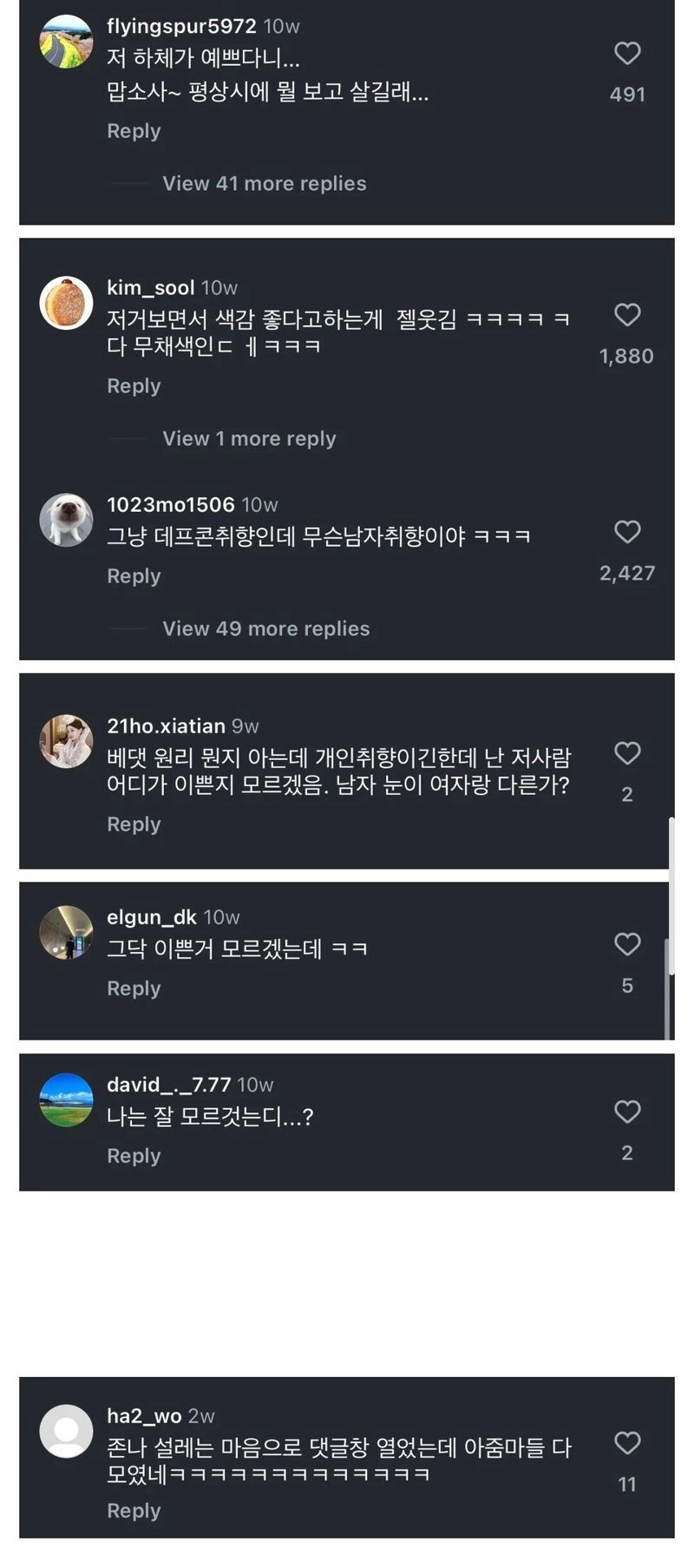Tap the heart icon on flyingspur5972's comment
This screenshot has height=1568, width=694.
[x=628, y=54]
